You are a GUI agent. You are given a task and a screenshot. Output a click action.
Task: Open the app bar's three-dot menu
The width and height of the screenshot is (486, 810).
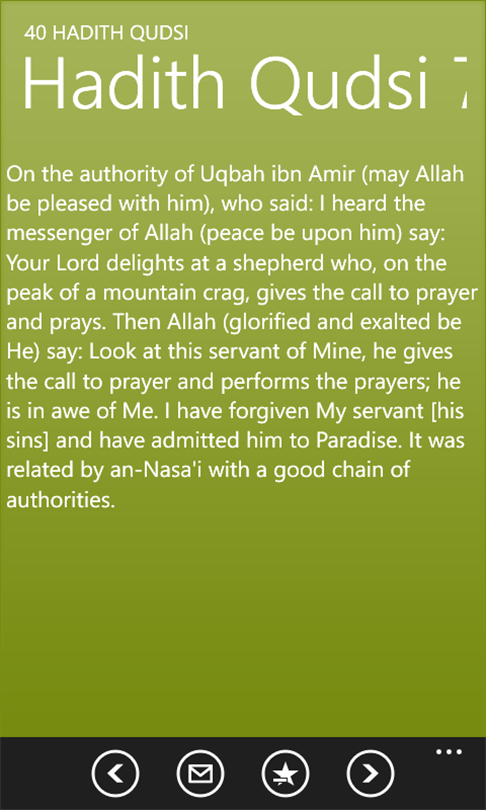click(x=449, y=752)
